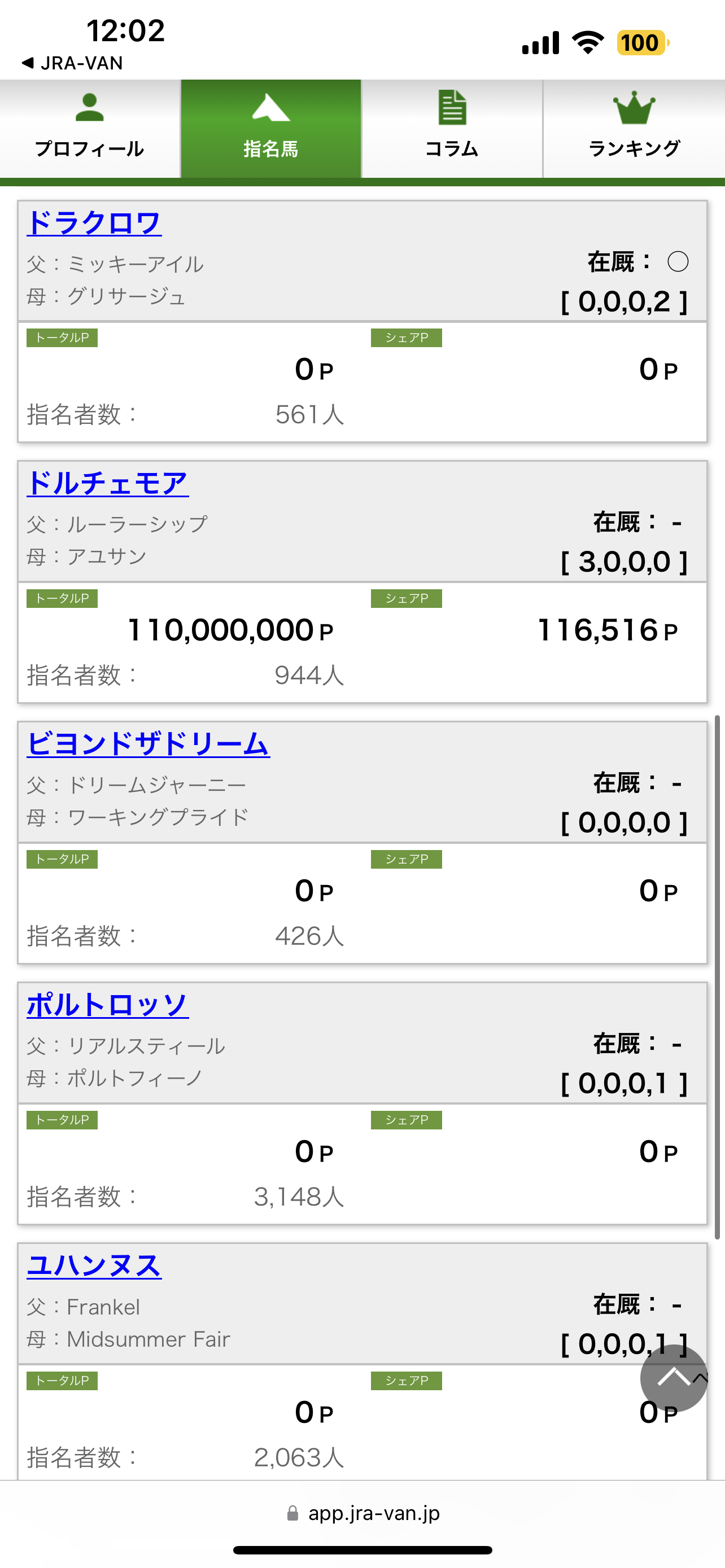View details for ドルチェモア
Screen dimensions: 725x1568
click(x=107, y=483)
